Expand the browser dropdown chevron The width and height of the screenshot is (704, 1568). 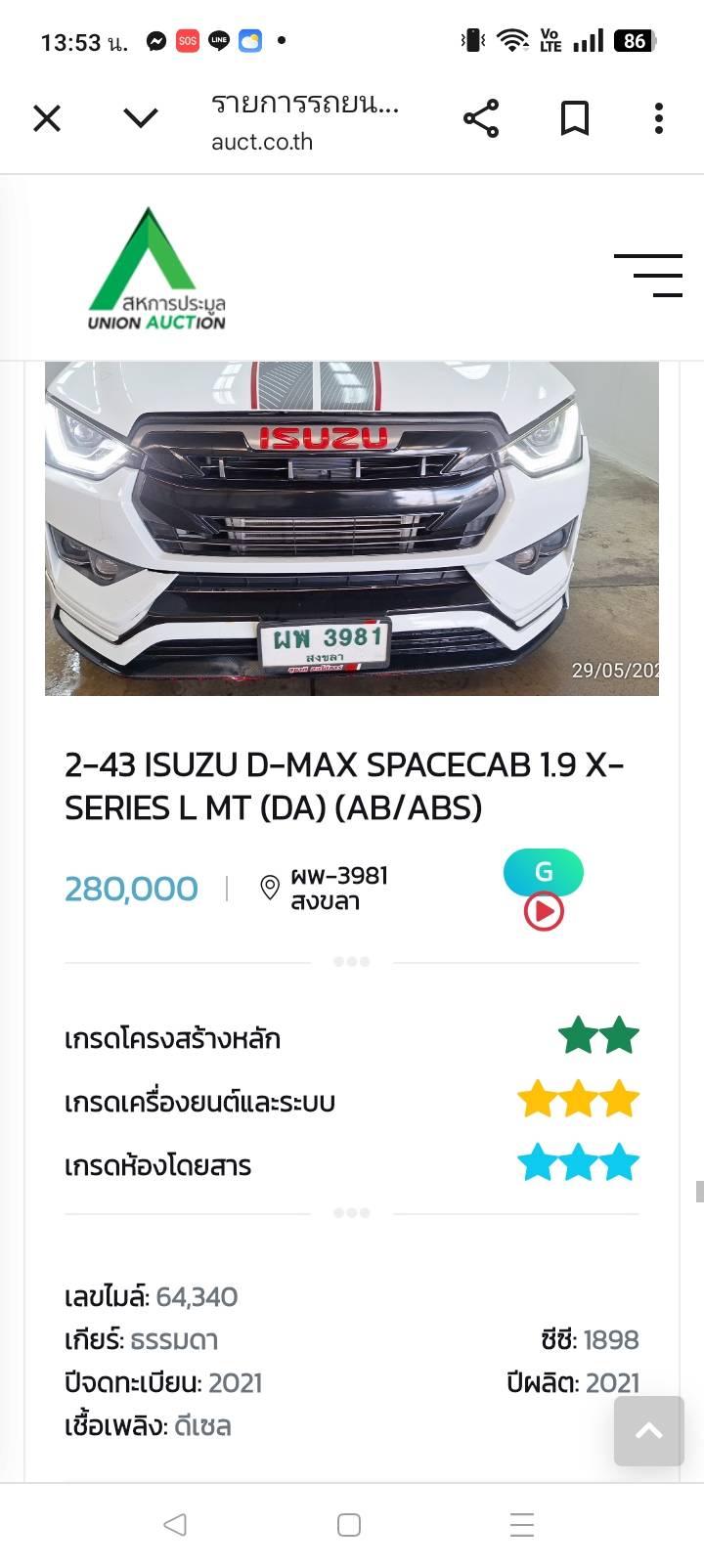click(x=141, y=119)
